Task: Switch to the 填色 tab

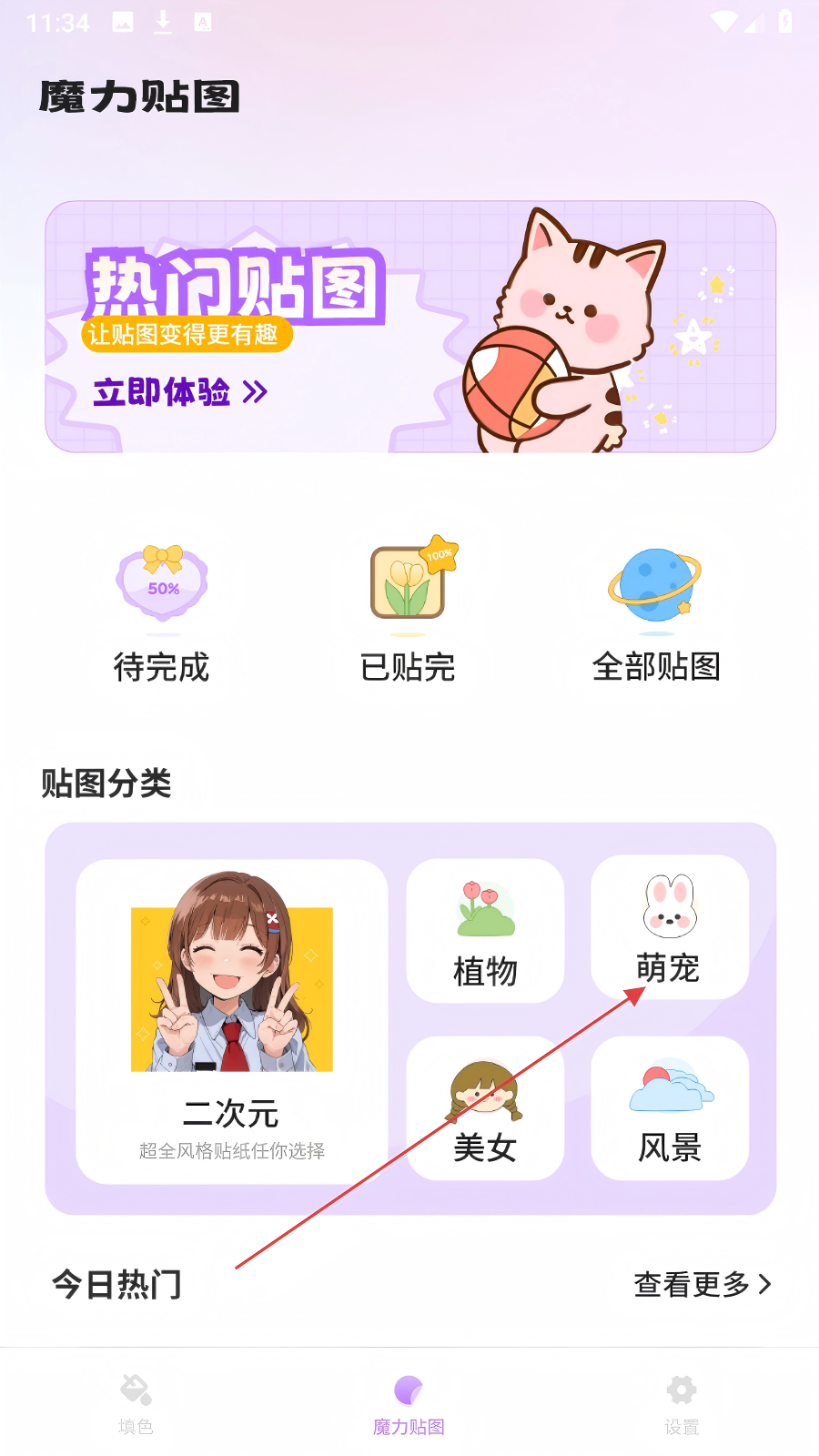Action: coord(136,1404)
